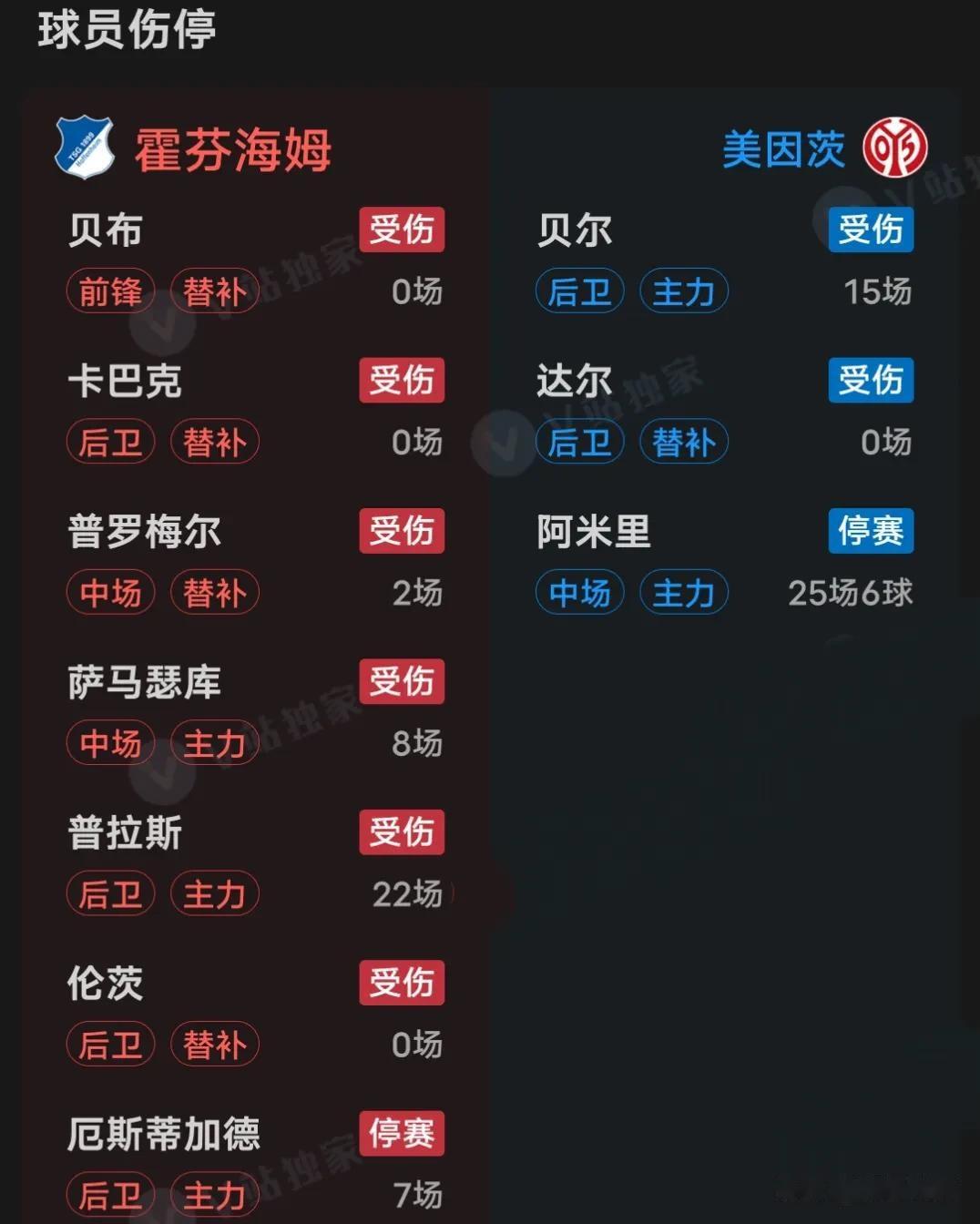Click the 前锋 position tag under 贝布
The width and height of the screenshot is (980, 1224).
coord(110,291)
